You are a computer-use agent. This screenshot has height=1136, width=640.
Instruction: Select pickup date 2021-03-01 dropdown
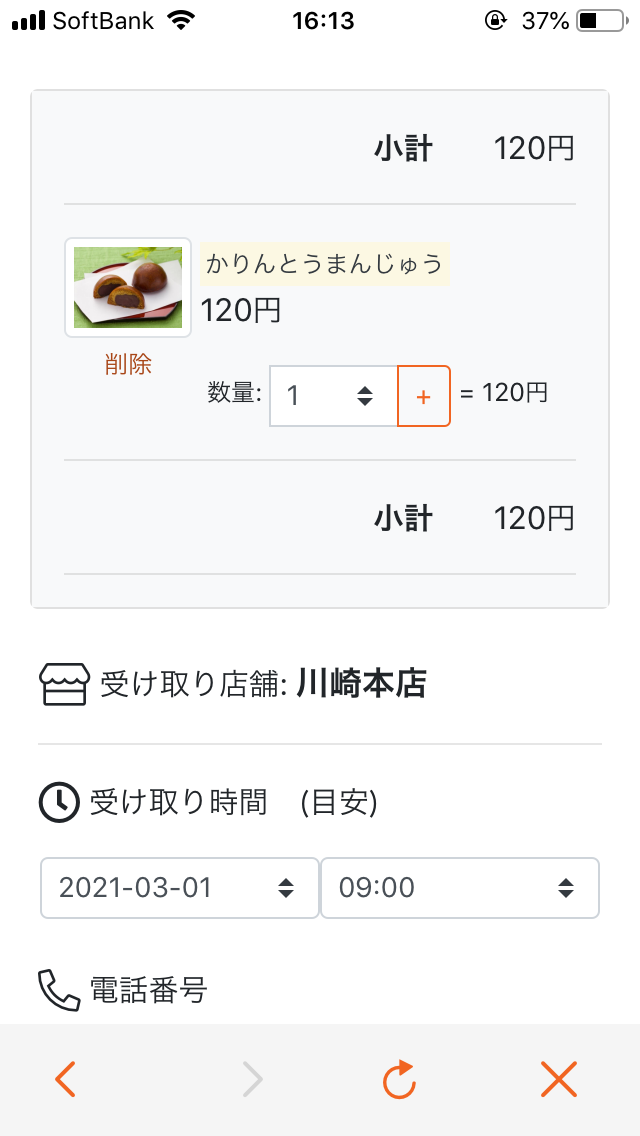[180, 888]
